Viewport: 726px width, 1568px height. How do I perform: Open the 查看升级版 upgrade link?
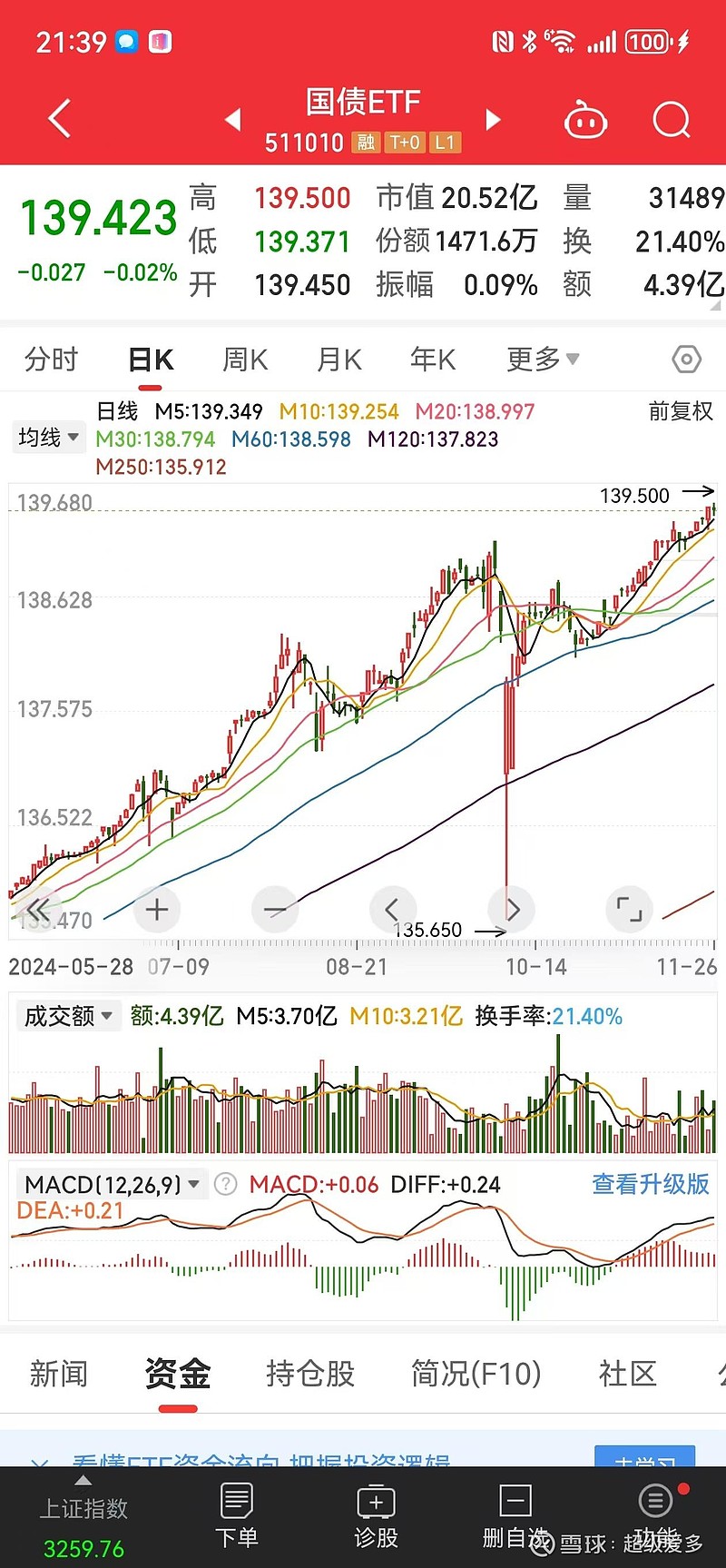650,1184
